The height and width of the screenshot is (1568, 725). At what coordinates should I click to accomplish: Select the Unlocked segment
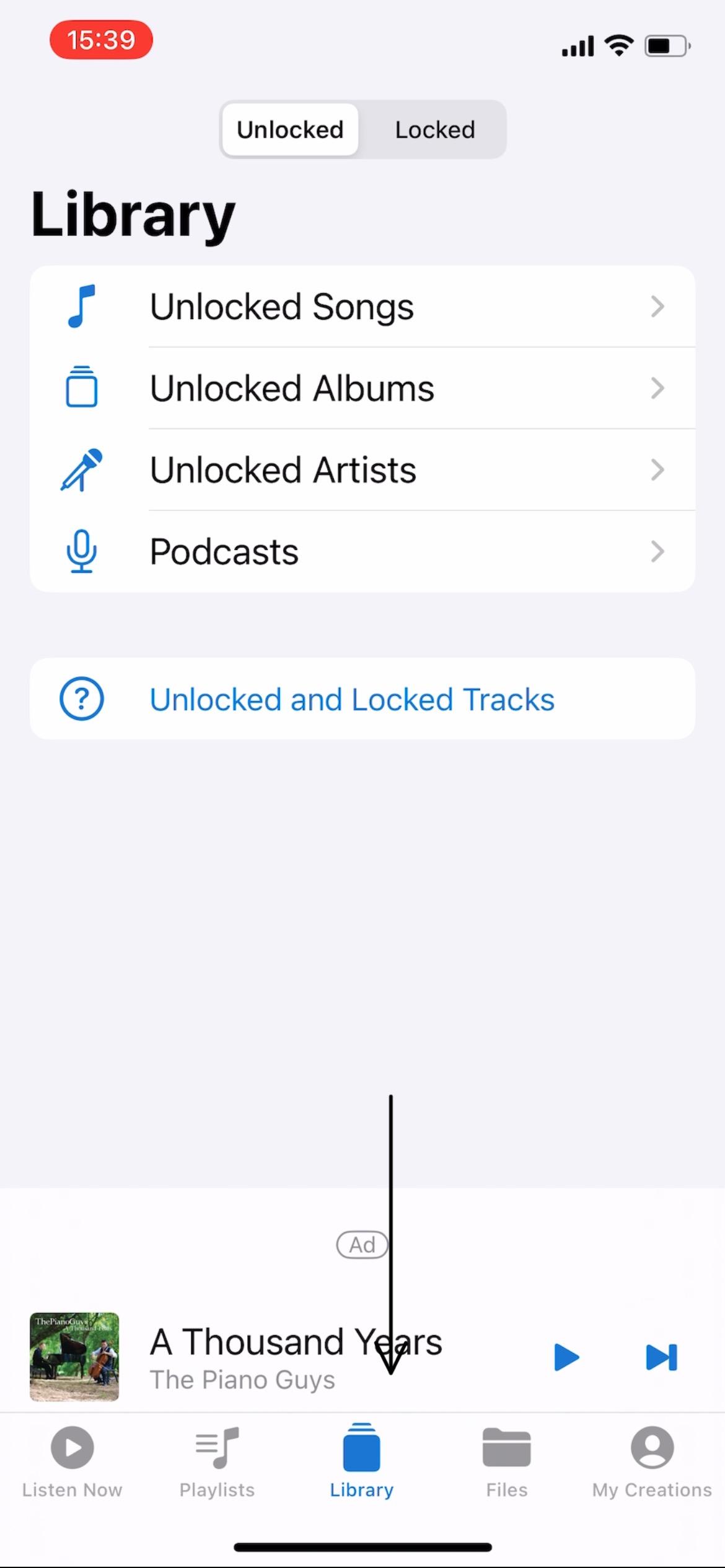click(290, 130)
